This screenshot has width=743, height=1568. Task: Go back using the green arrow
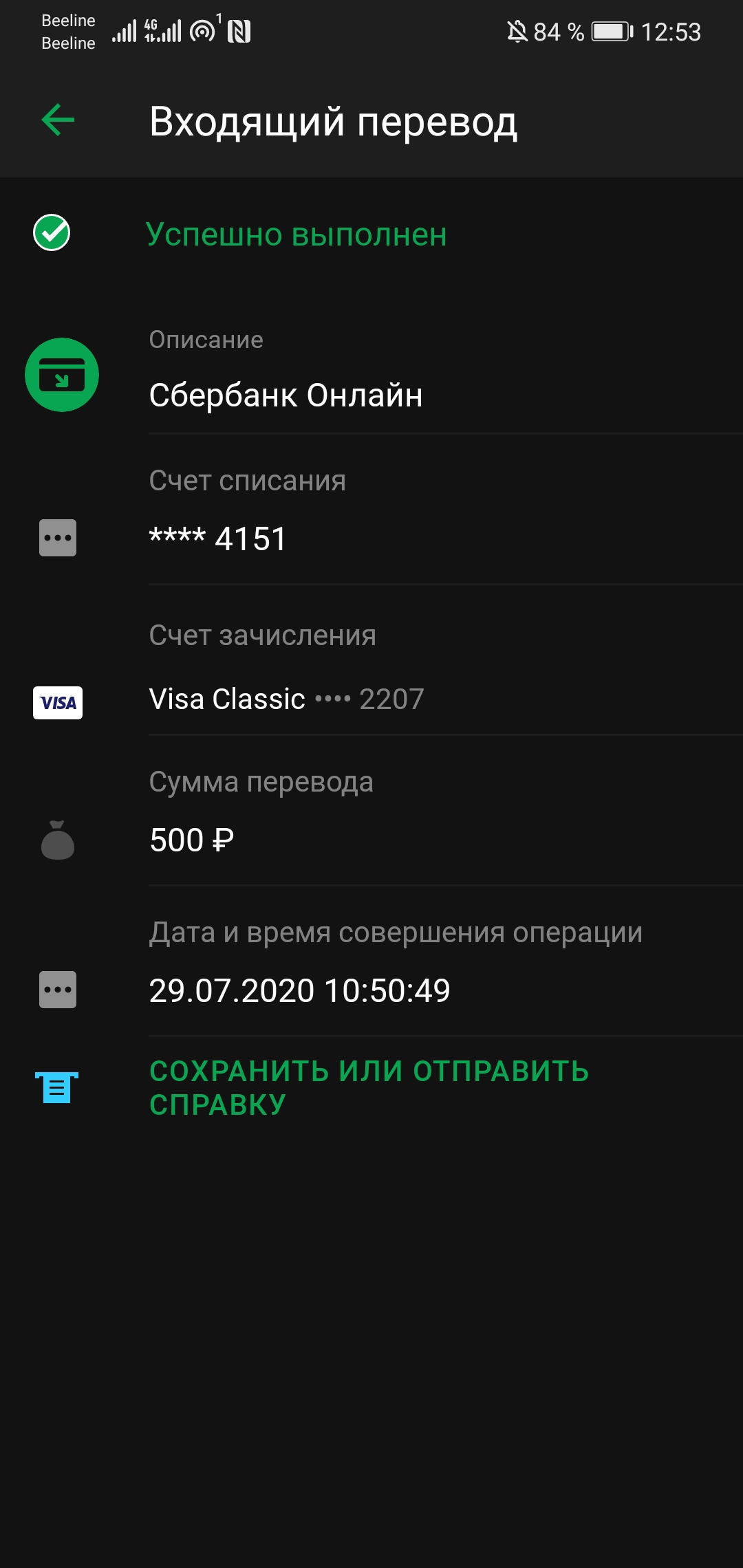[58, 120]
